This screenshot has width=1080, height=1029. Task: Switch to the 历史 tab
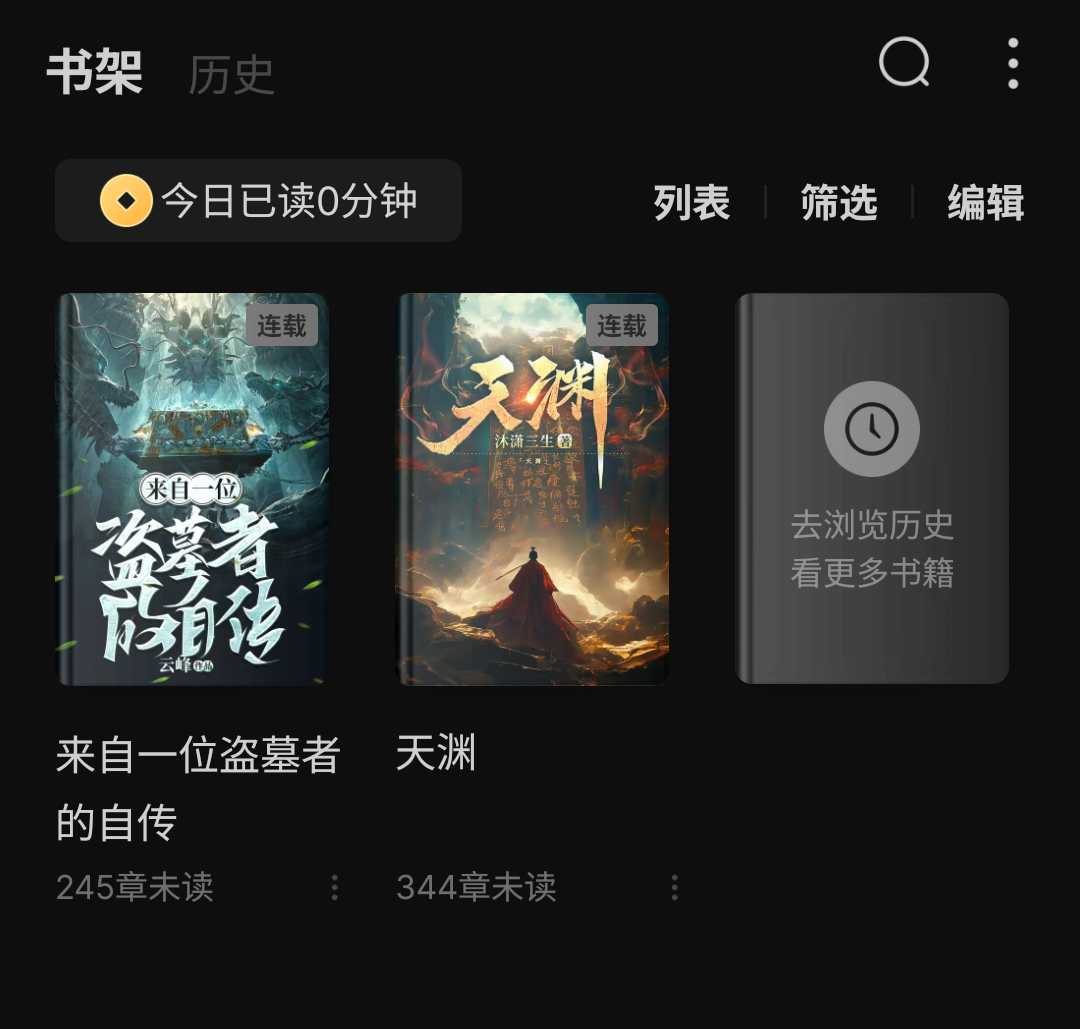point(231,76)
